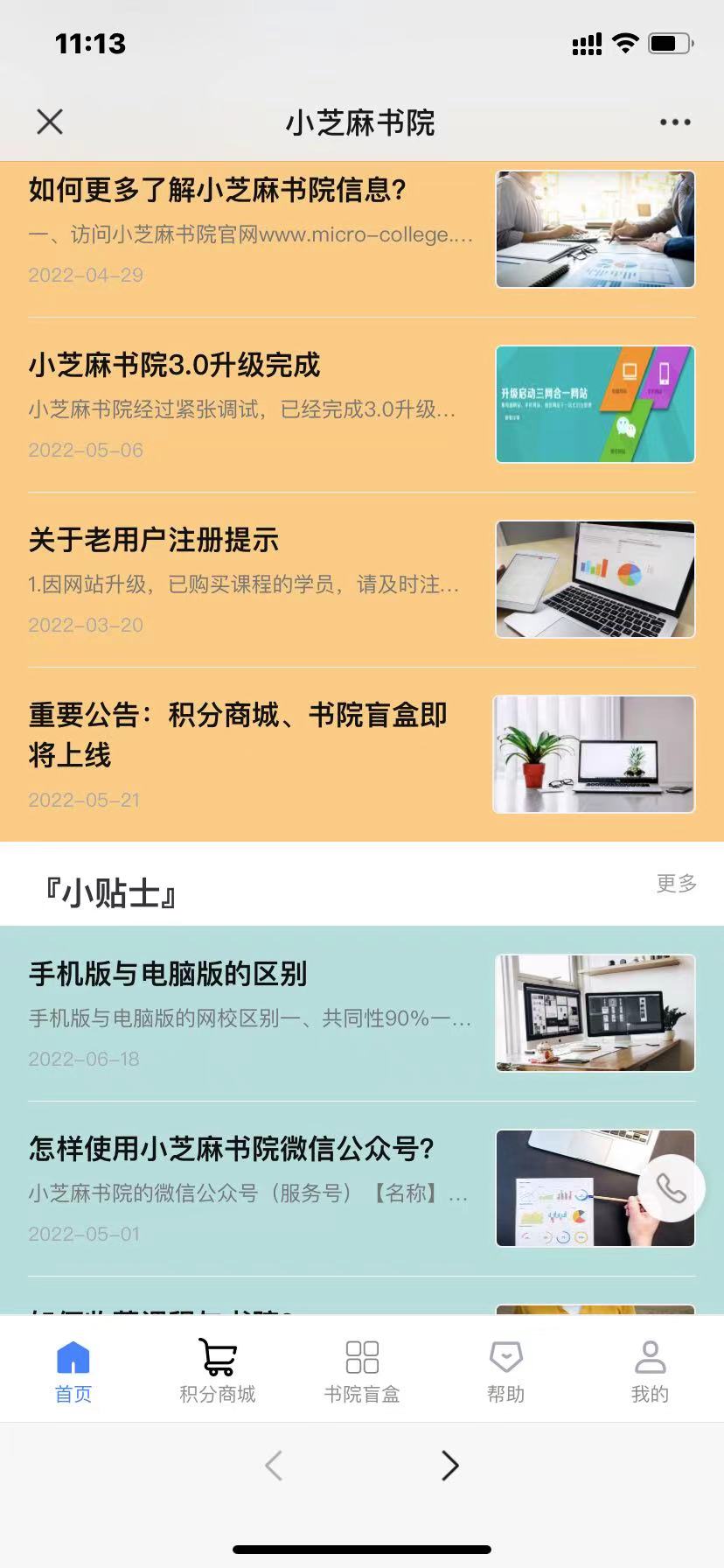Open tip 手机版与电脑版的区别
The height and width of the screenshot is (1568, 724).
point(168,974)
